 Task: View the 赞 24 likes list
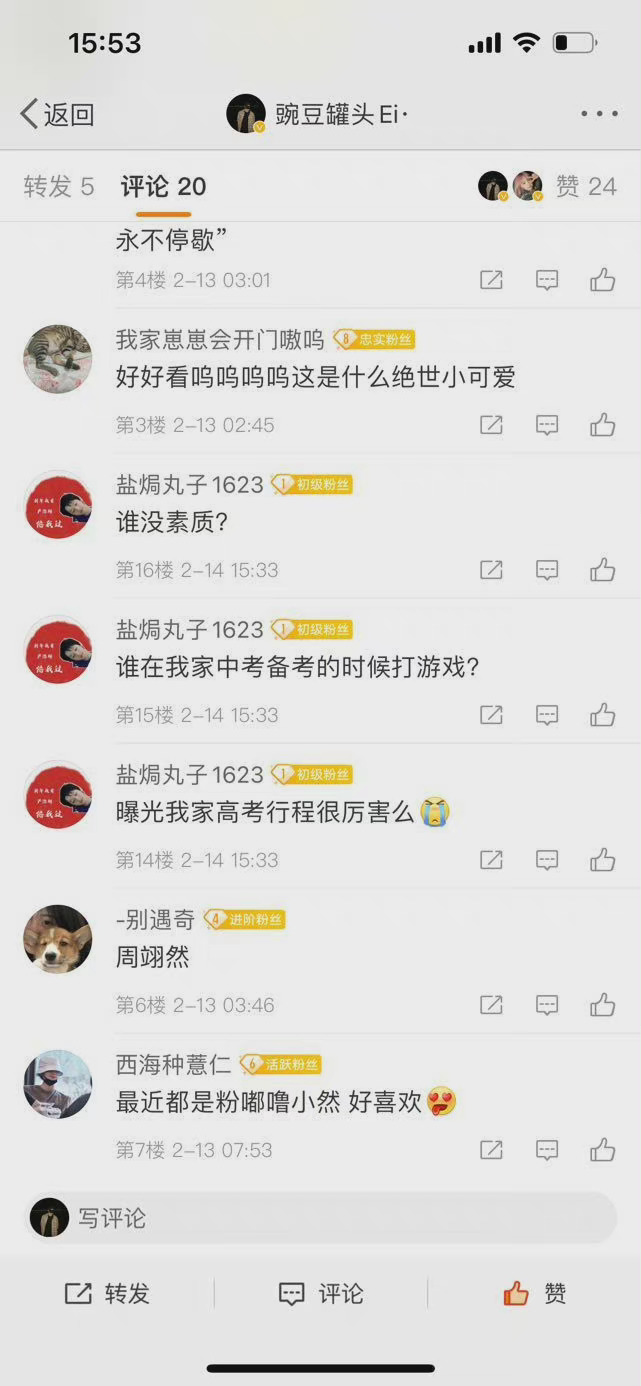(586, 186)
